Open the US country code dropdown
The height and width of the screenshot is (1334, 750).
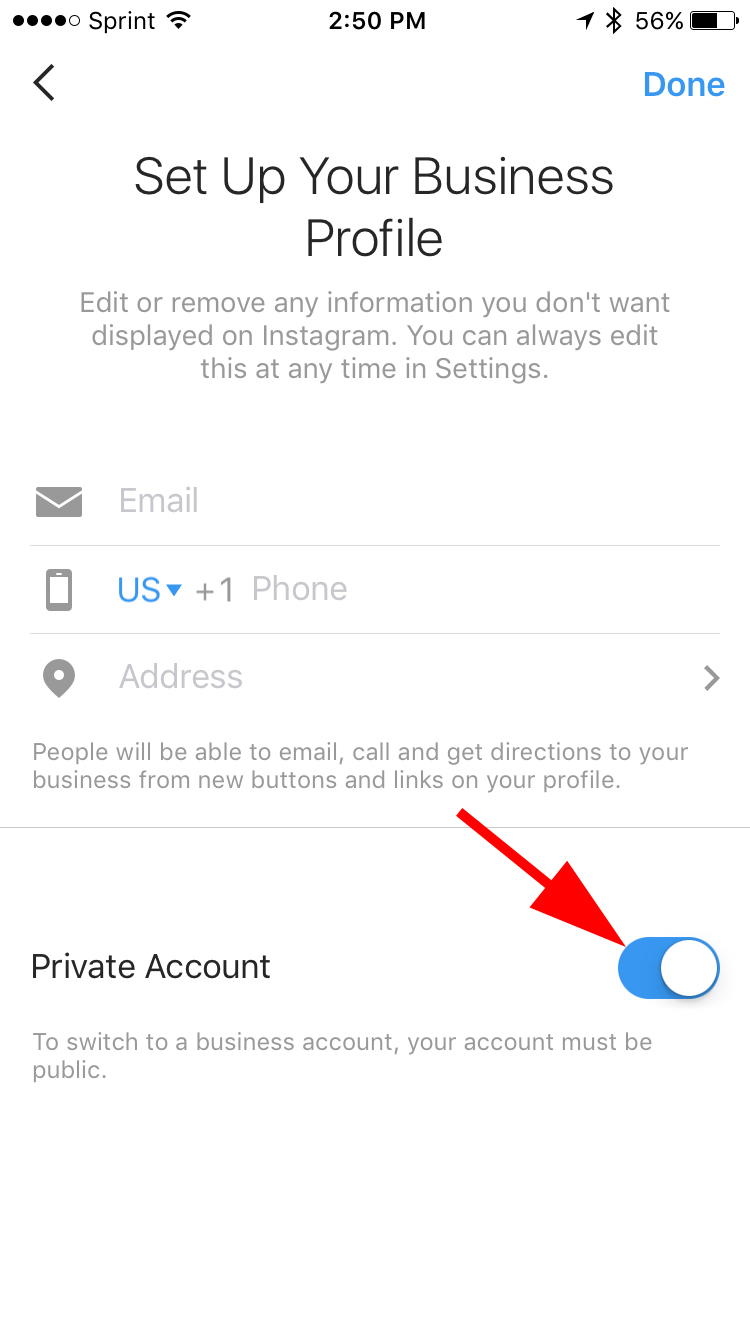(x=149, y=590)
